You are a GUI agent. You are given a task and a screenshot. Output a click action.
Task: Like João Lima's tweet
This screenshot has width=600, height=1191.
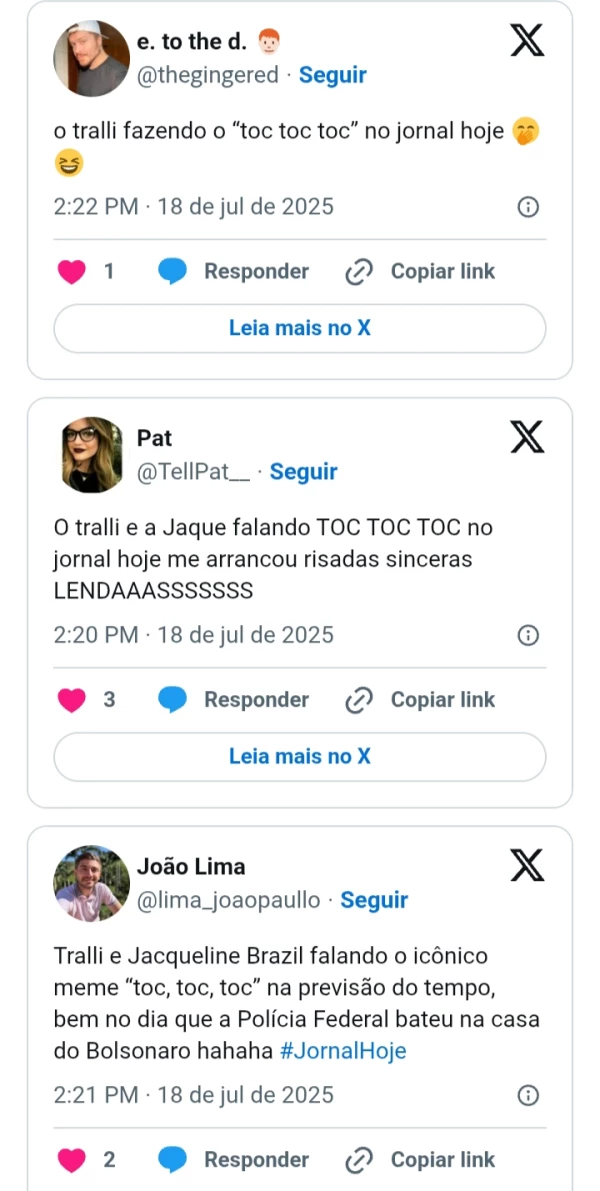coord(71,1160)
